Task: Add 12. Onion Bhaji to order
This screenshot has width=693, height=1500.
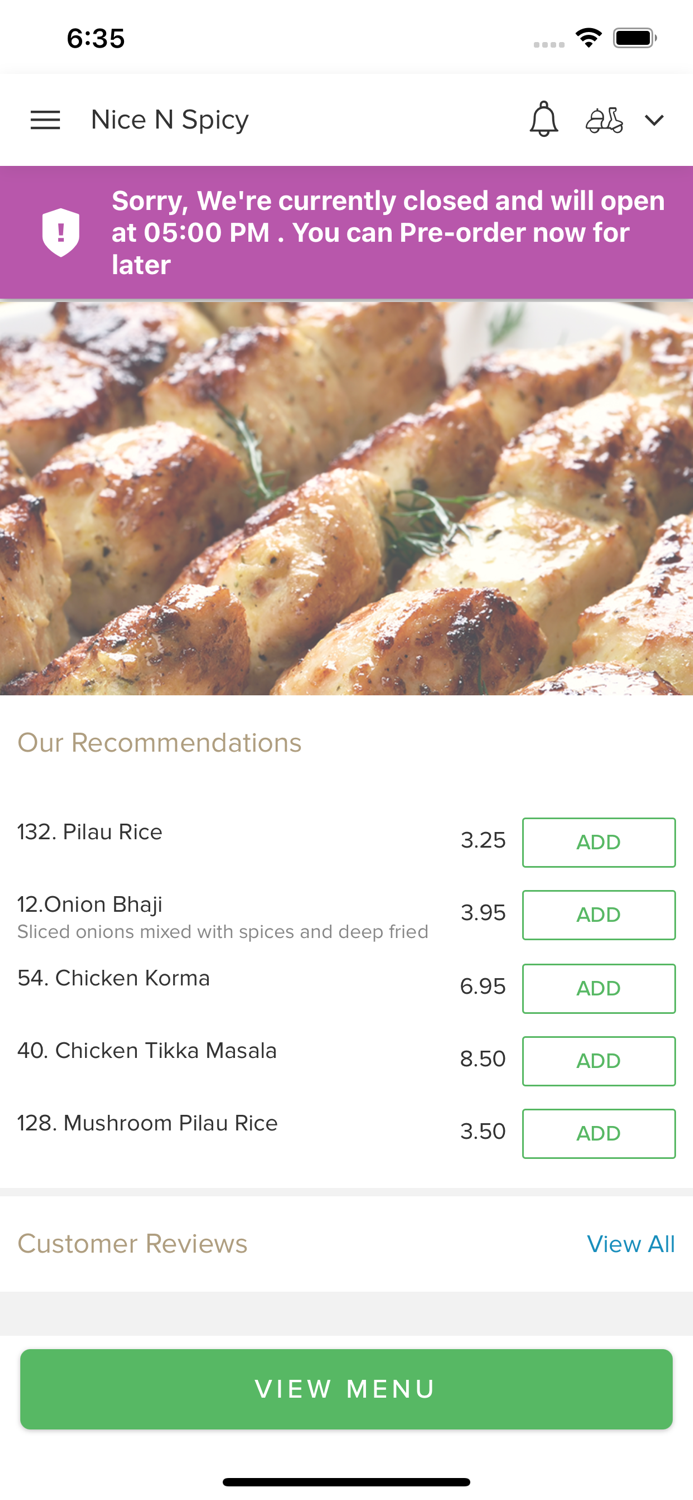Action: tap(598, 915)
